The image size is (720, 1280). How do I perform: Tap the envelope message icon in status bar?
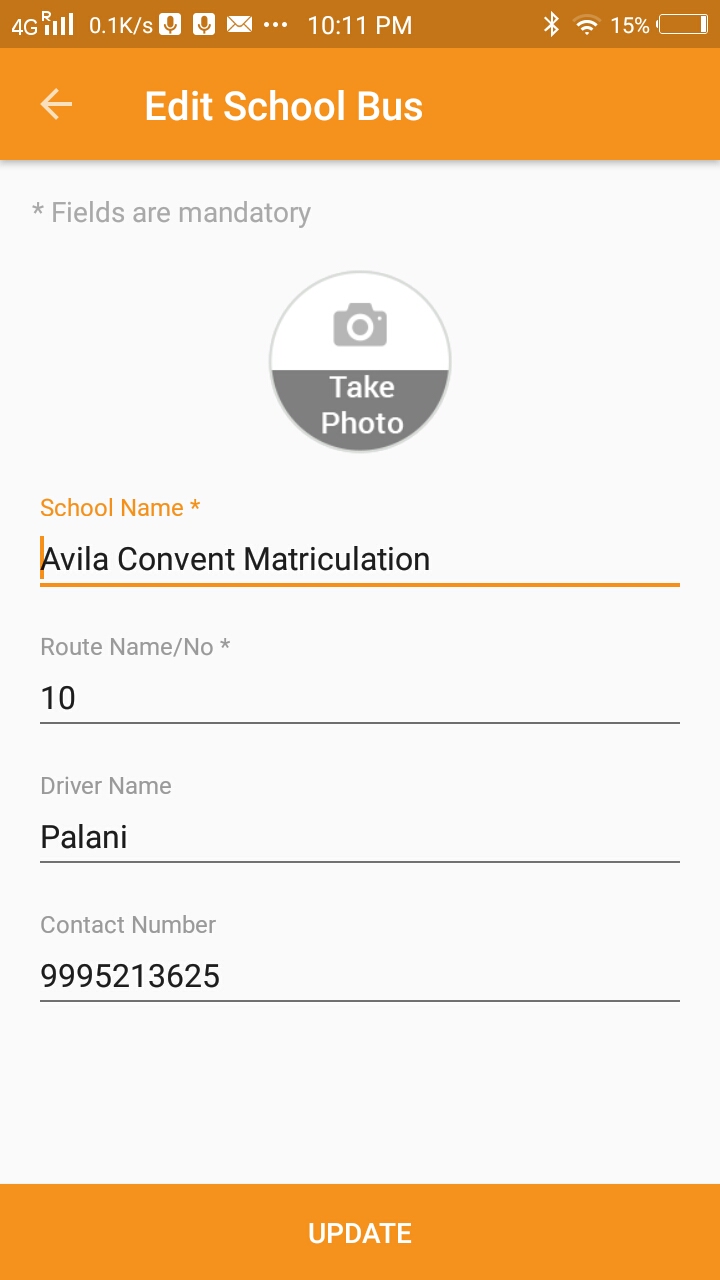tap(240, 24)
